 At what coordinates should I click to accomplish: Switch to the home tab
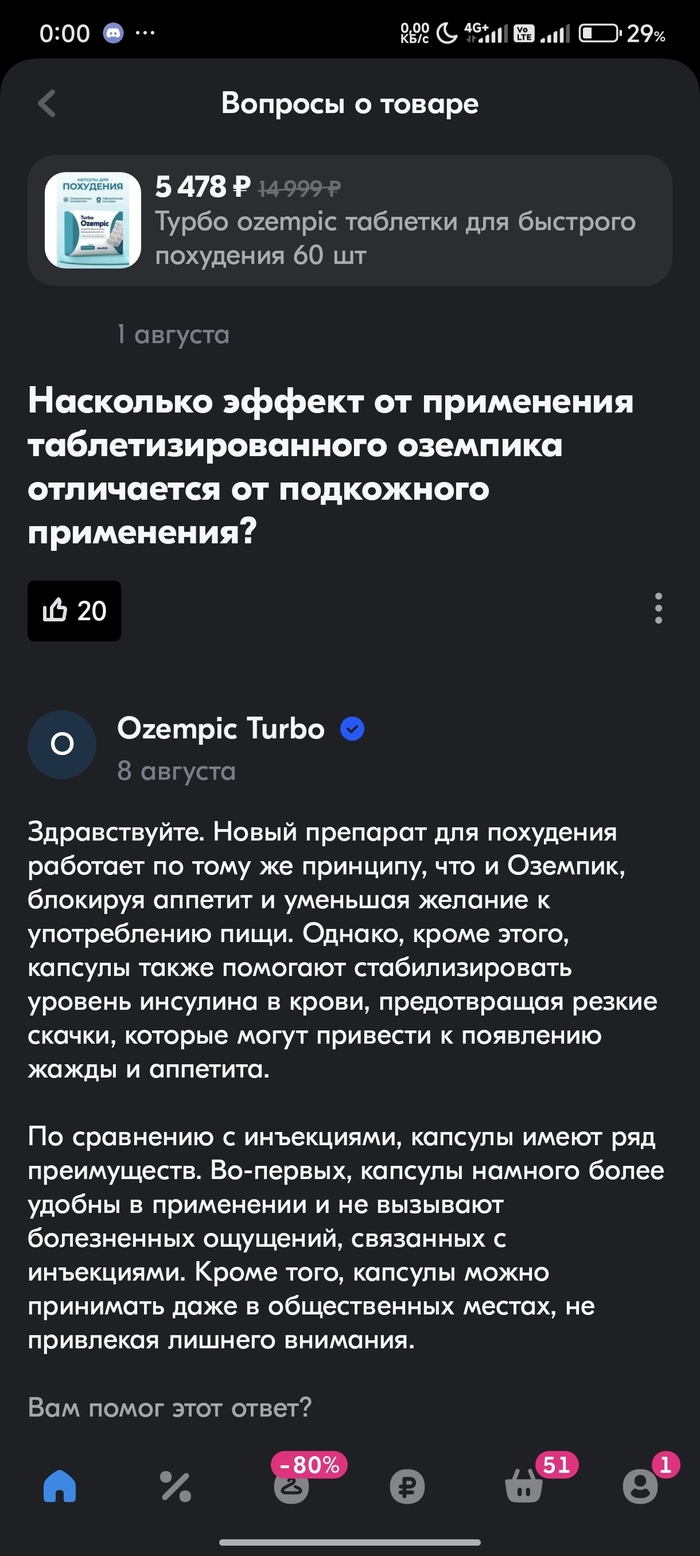[x=60, y=1487]
